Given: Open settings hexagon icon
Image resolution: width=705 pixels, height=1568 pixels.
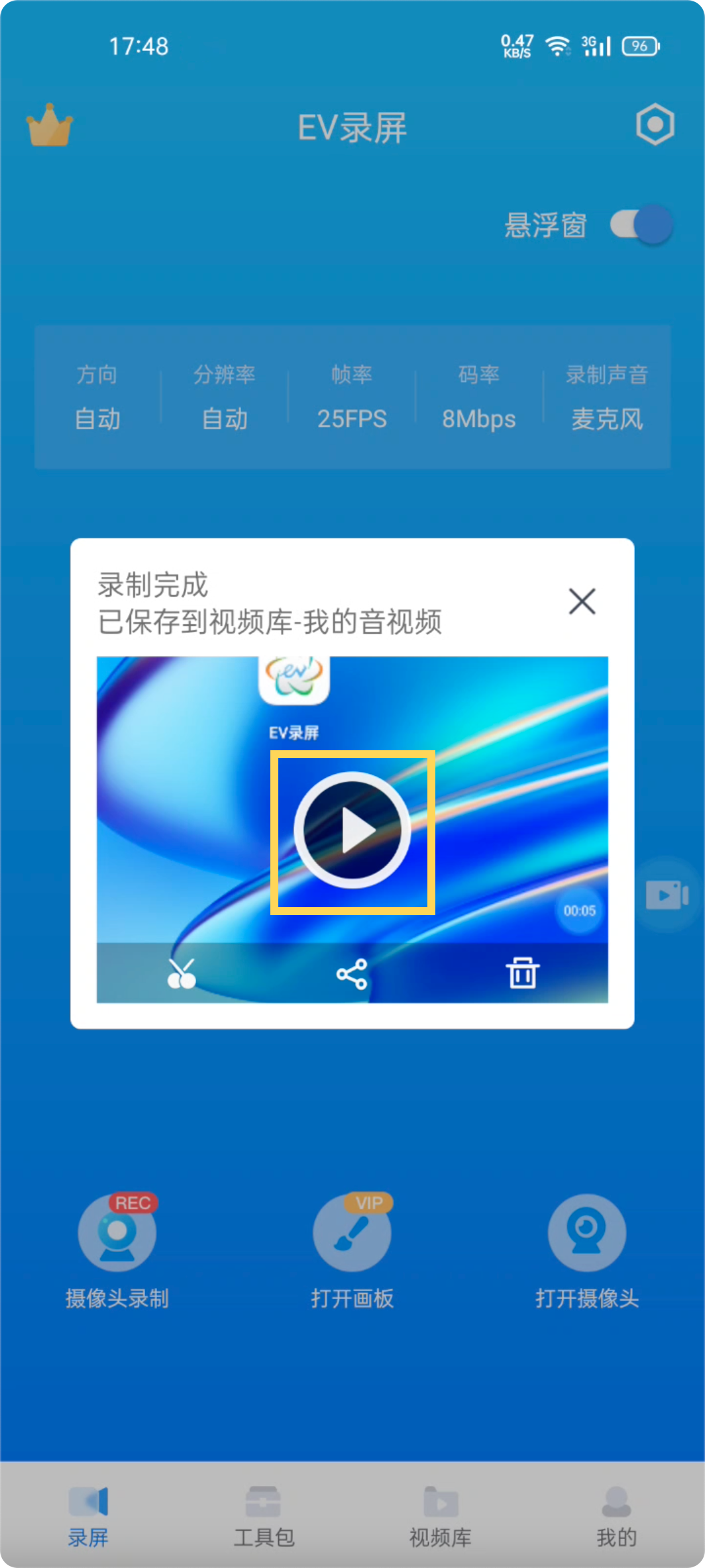Looking at the screenshot, I should (x=655, y=124).
